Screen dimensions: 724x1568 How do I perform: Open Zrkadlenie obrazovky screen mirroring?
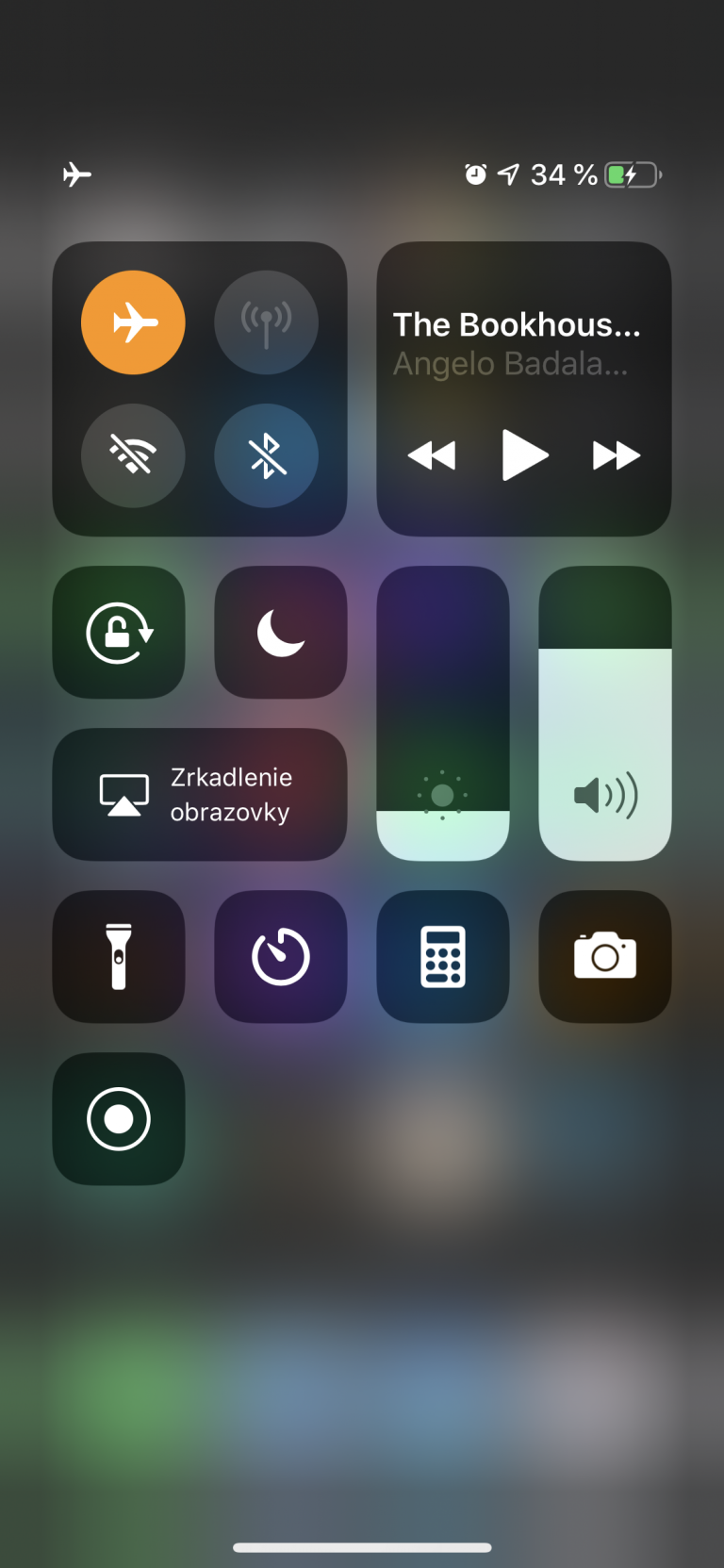(x=200, y=794)
